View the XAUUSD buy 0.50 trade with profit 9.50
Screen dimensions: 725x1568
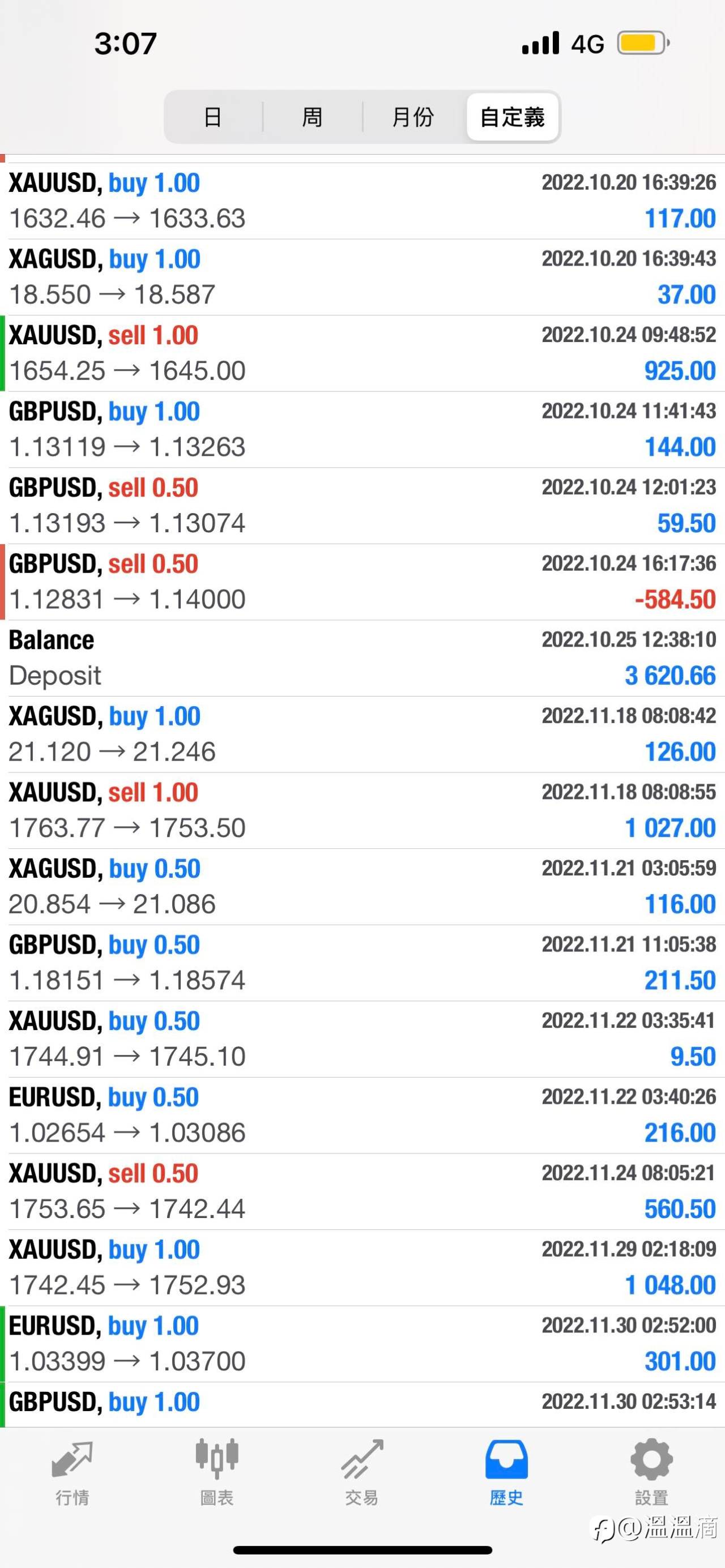(x=362, y=1039)
